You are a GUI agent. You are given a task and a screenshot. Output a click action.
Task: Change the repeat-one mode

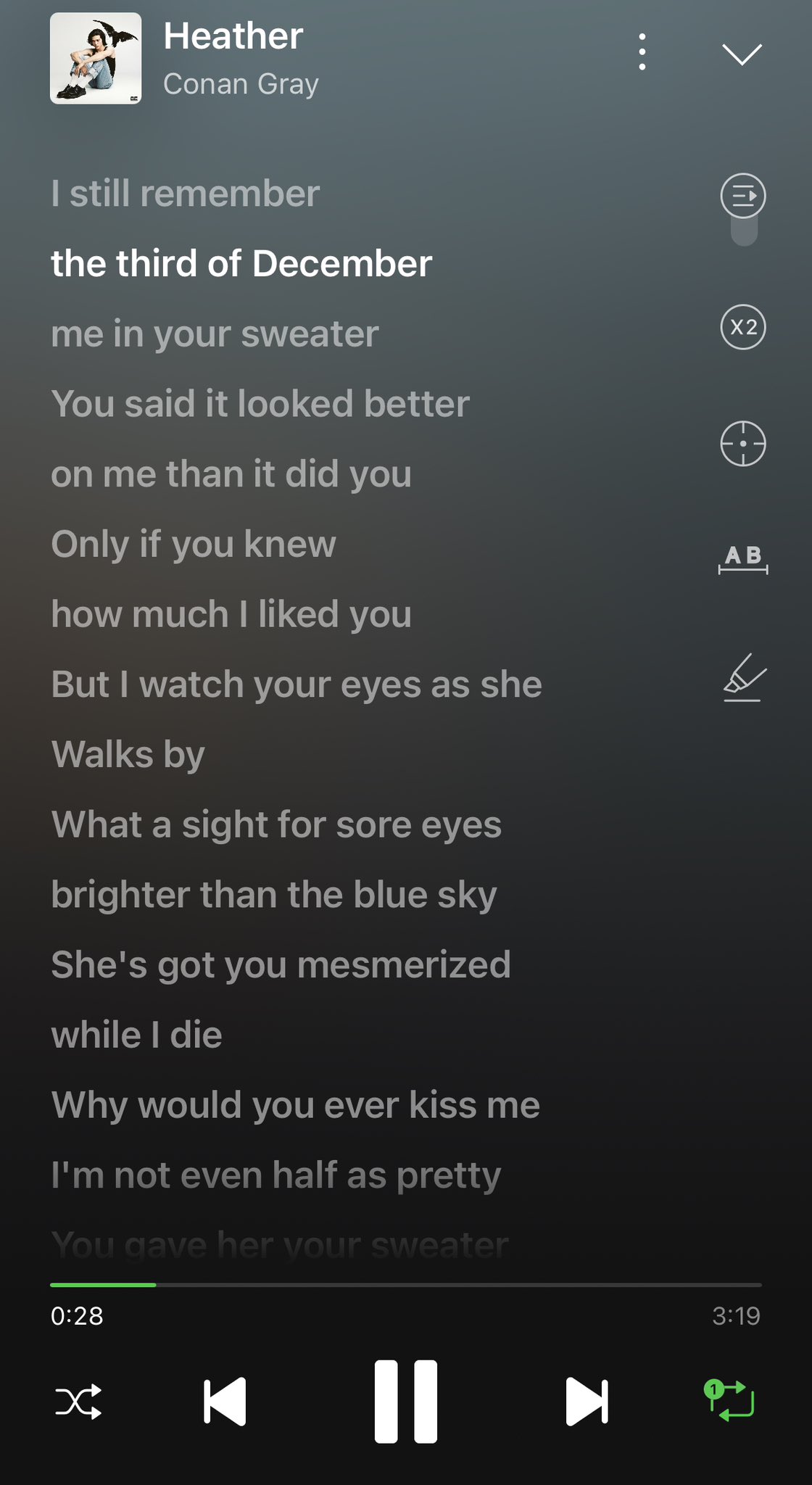click(730, 1400)
